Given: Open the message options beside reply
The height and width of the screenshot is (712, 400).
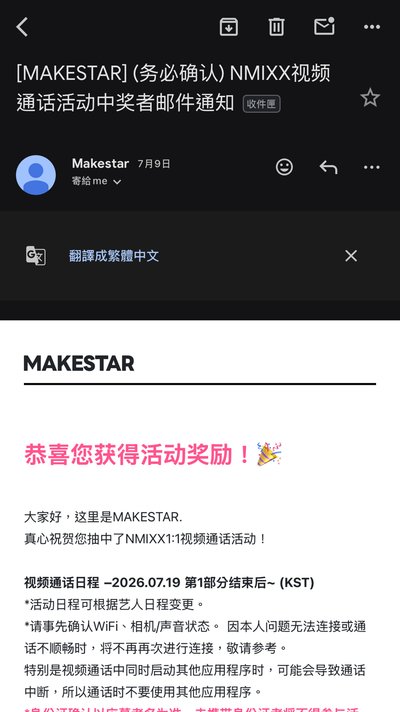Looking at the screenshot, I should tap(372, 168).
